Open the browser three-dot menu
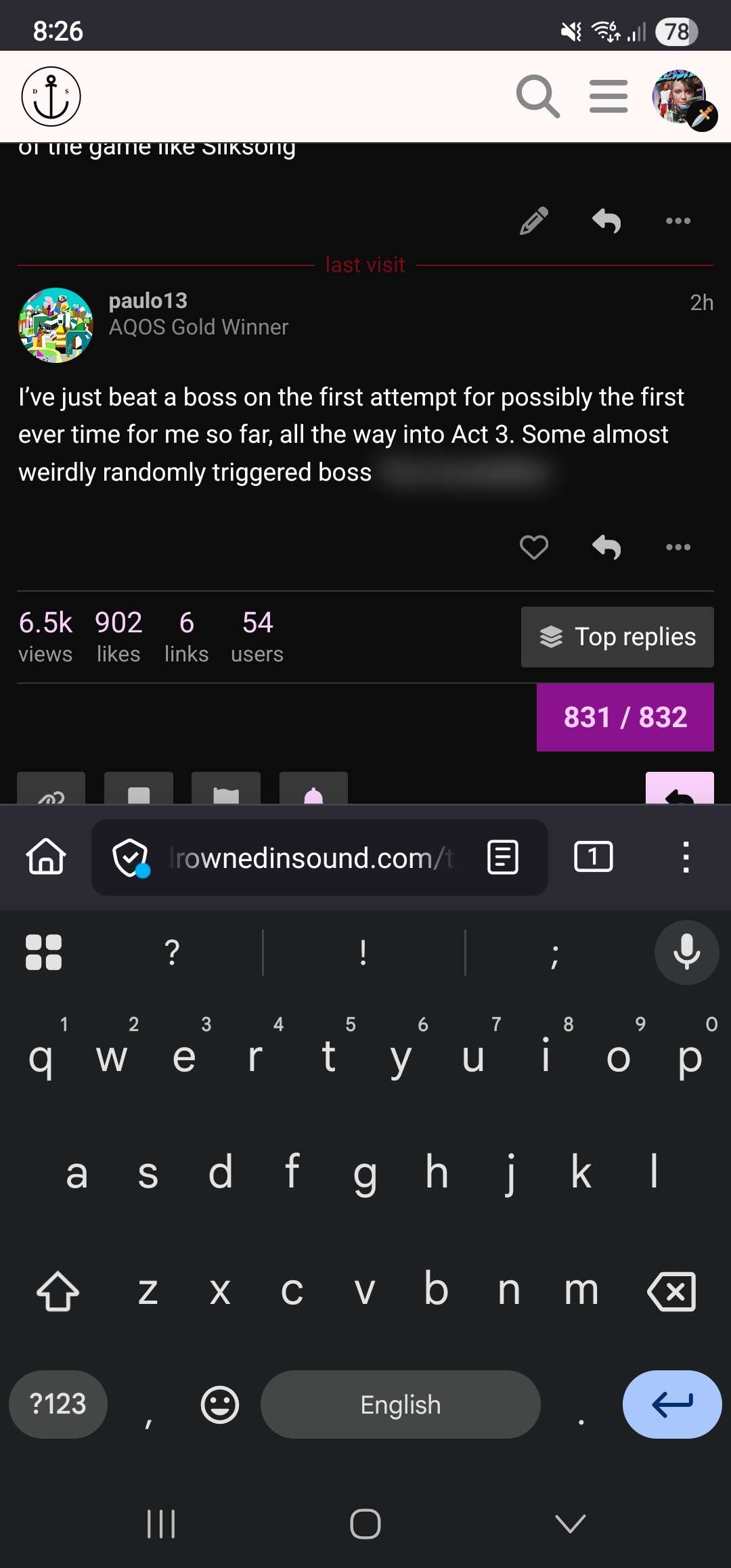The height and width of the screenshot is (1568, 731). pyautogui.click(x=686, y=857)
